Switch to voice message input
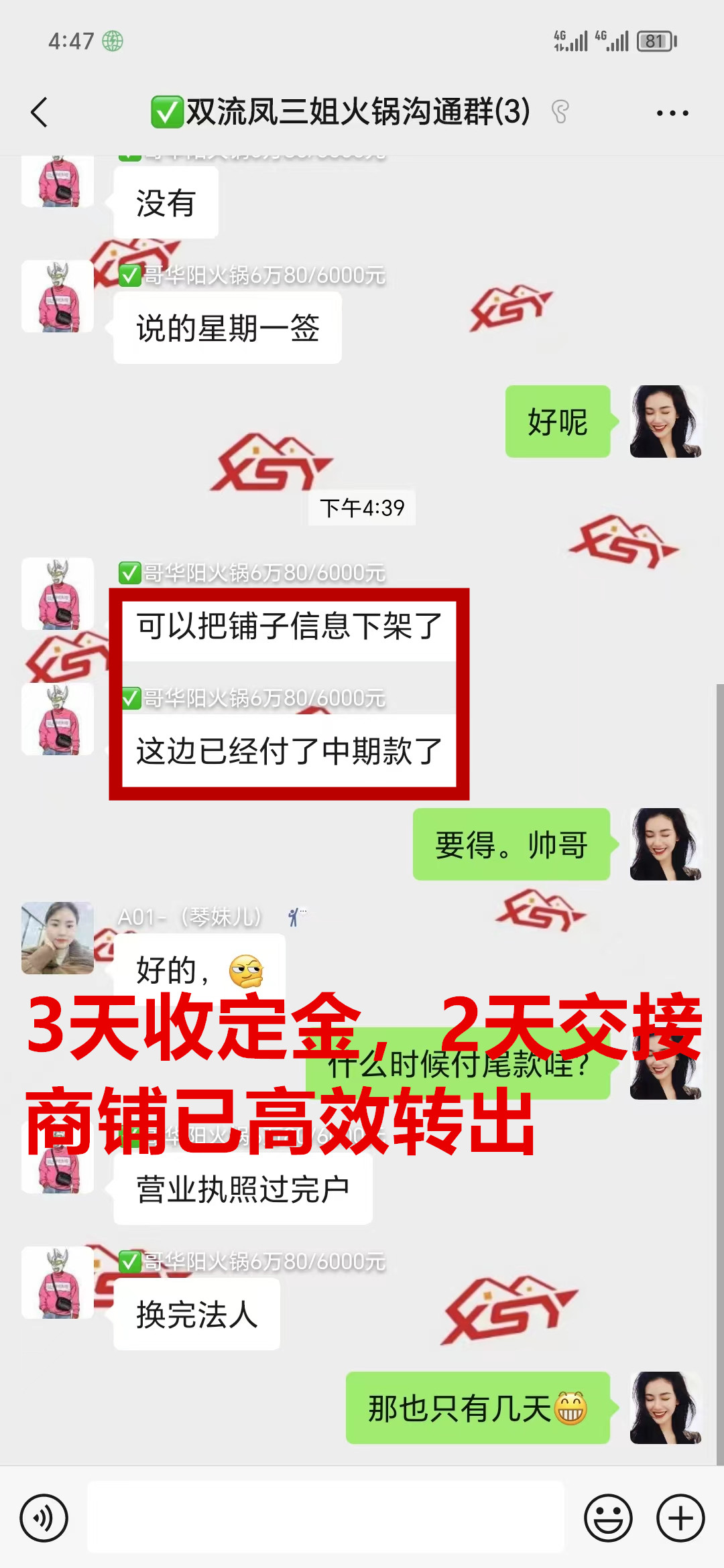 [44, 1518]
